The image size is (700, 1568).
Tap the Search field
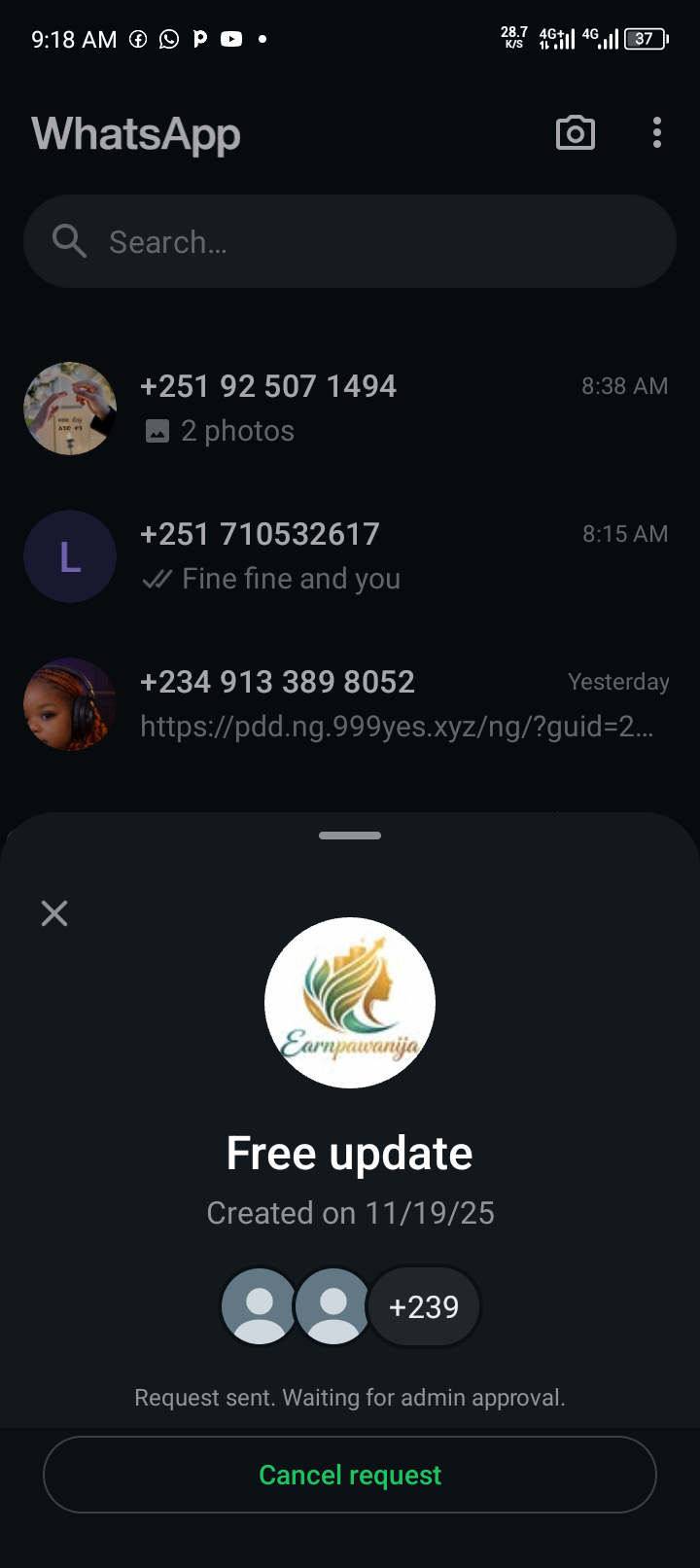pos(350,241)
